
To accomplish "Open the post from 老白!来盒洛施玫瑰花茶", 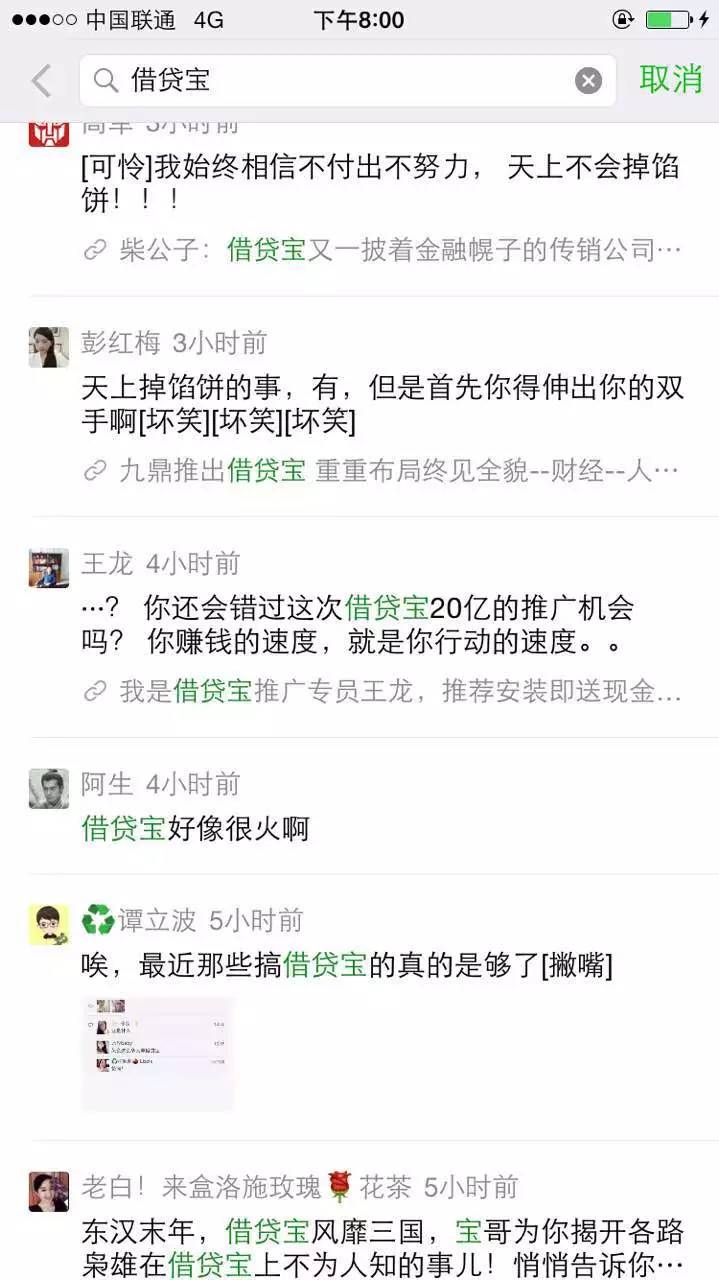I will tap(380, 1245).
